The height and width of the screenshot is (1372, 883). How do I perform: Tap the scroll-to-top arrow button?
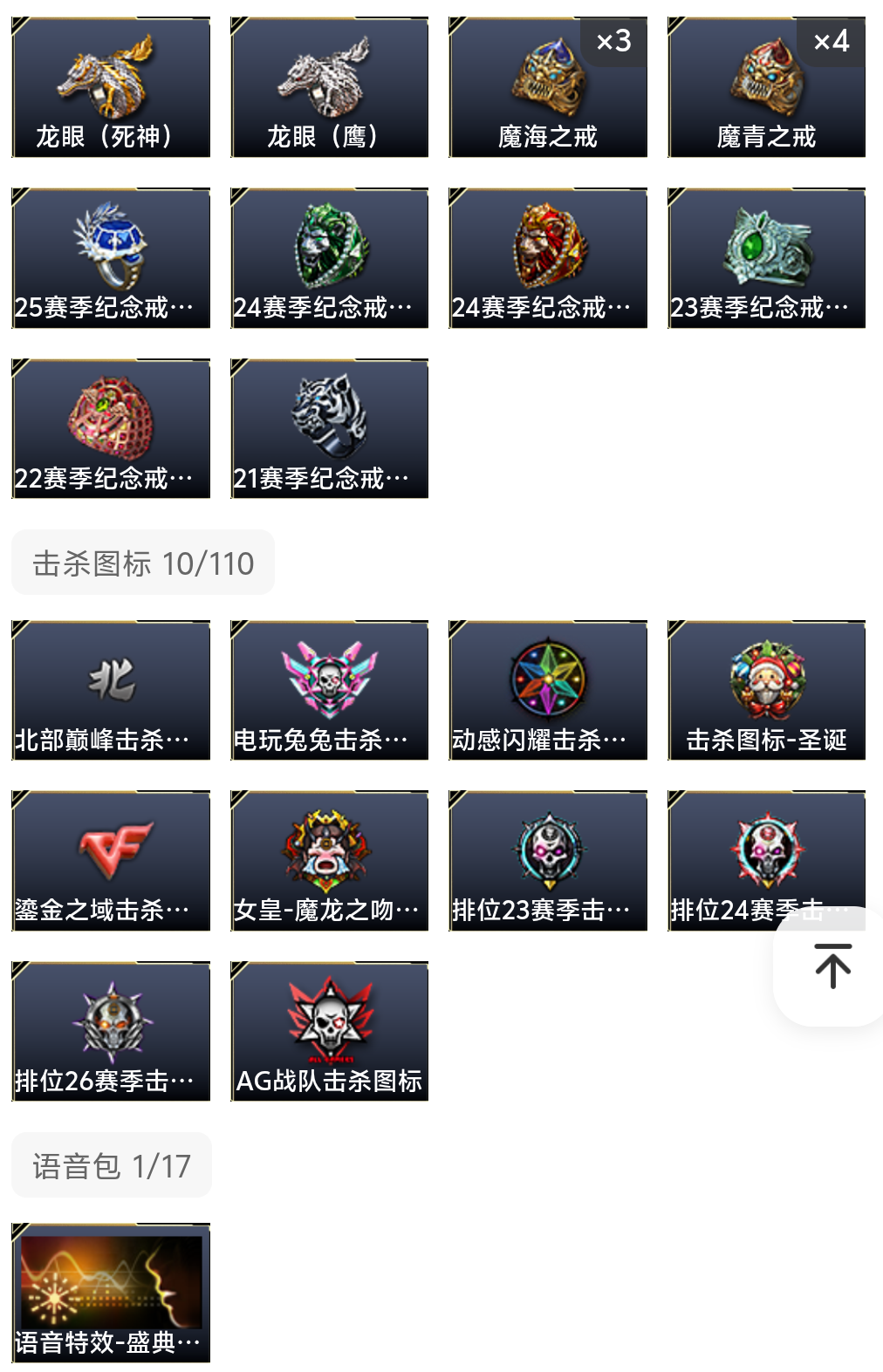coord(832,966)
